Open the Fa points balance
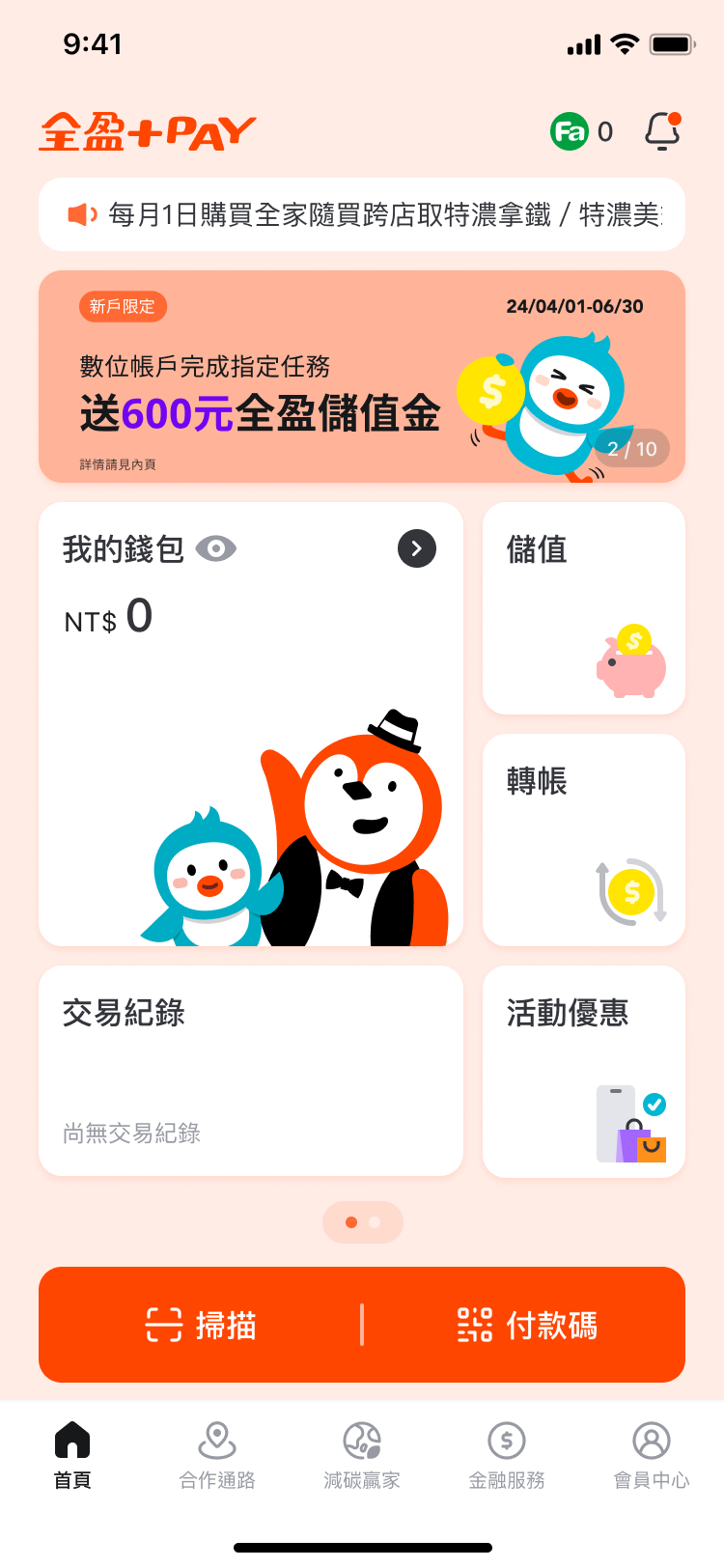 (581, 131)
